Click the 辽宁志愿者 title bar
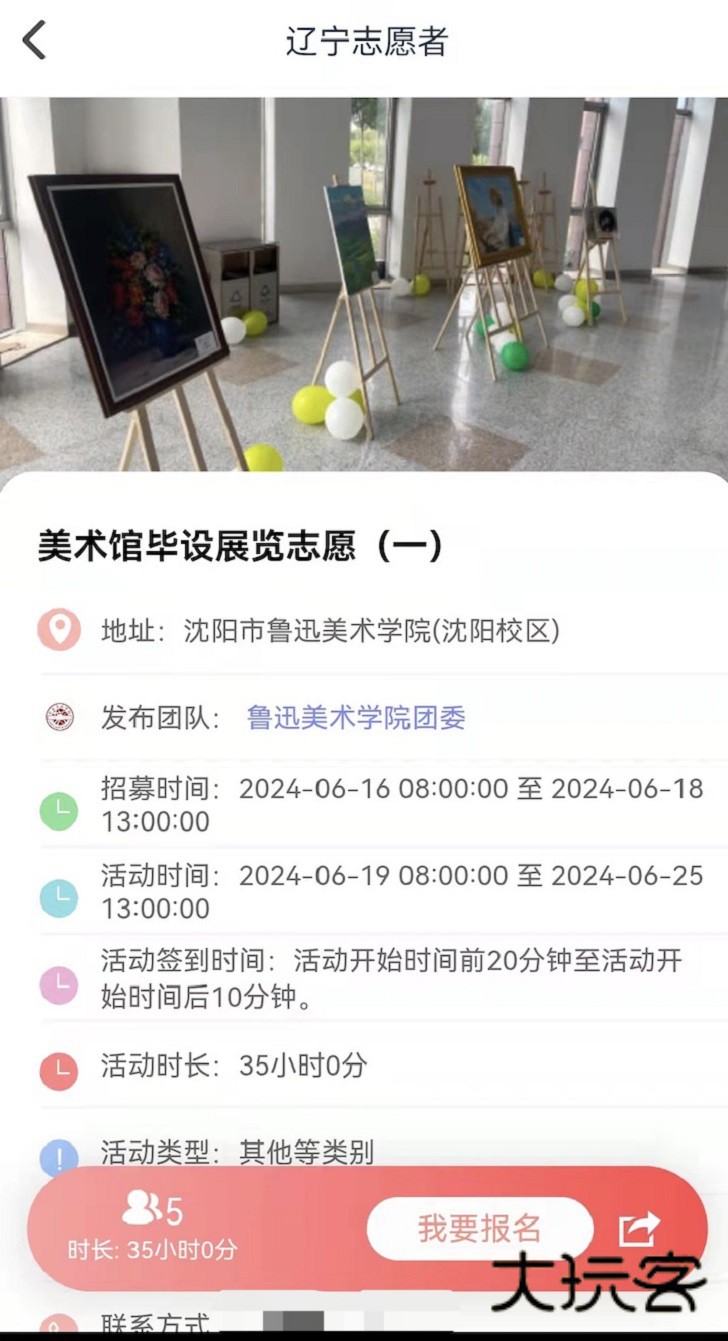728x1341 pixels. click(x=364, y=42)
